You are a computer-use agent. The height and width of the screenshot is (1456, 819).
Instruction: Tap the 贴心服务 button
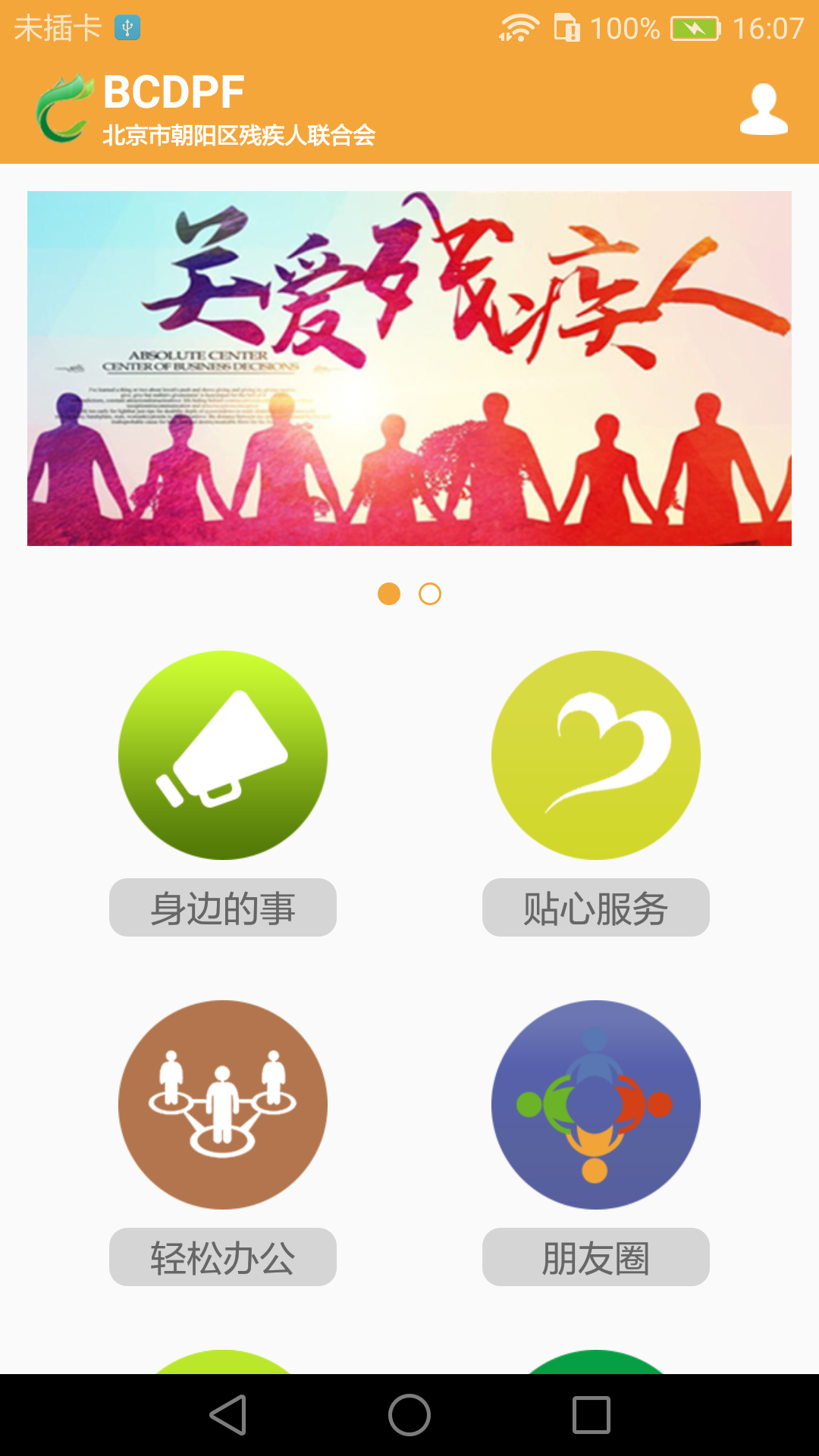click(596, 908)
